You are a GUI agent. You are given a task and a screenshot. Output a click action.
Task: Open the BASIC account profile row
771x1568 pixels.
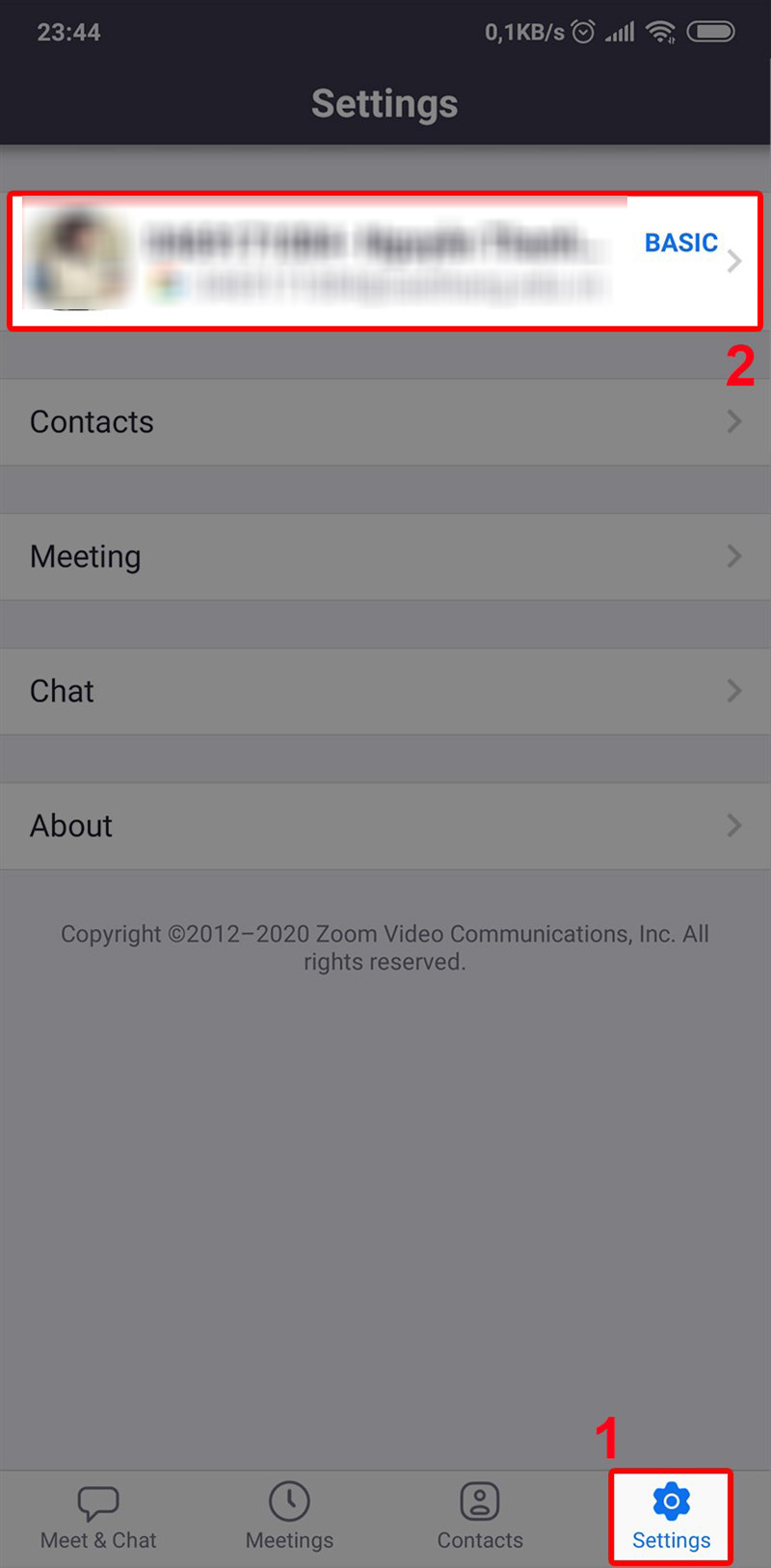385,261
